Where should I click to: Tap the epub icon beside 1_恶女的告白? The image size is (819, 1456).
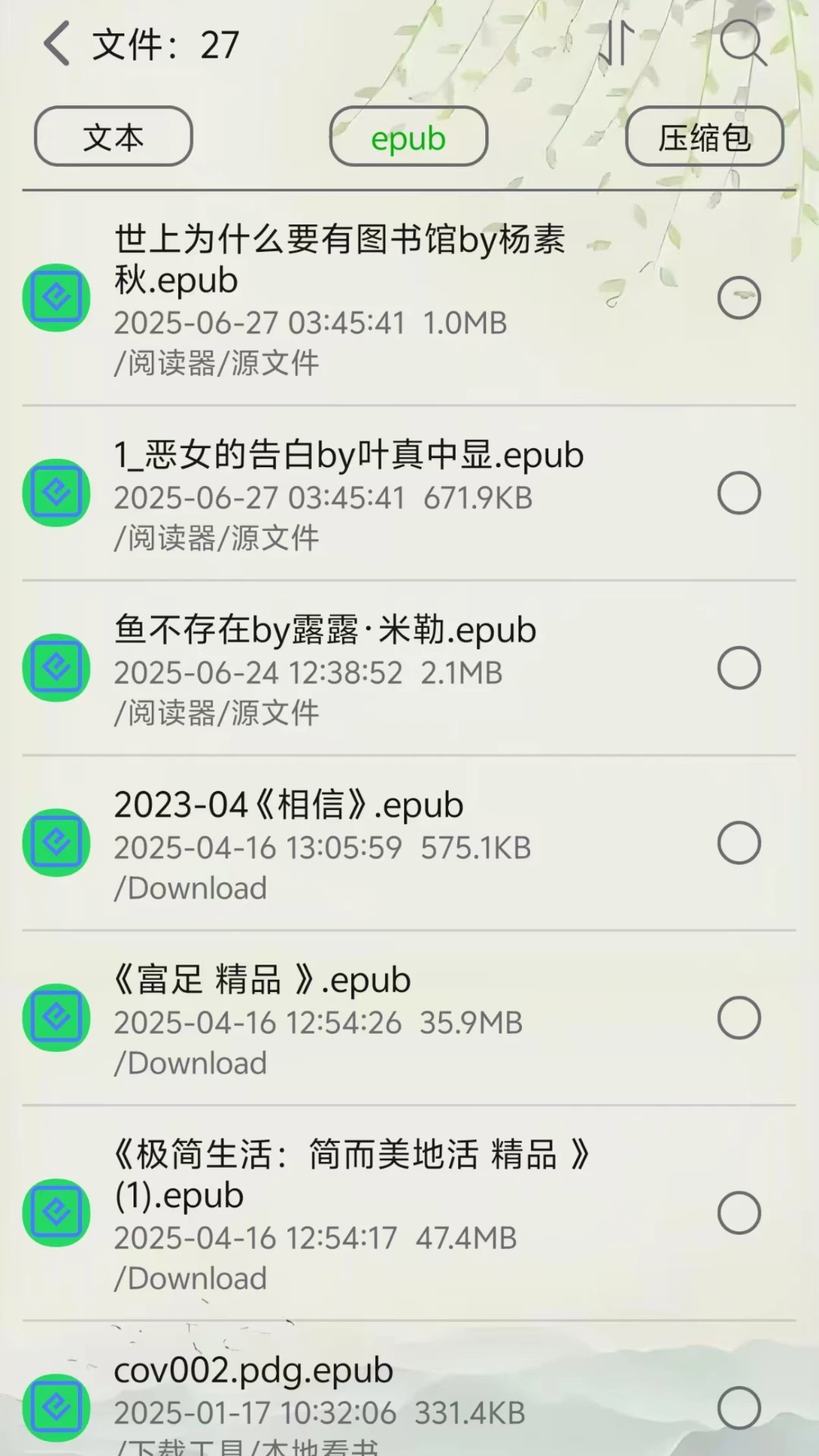coord(55,493)
